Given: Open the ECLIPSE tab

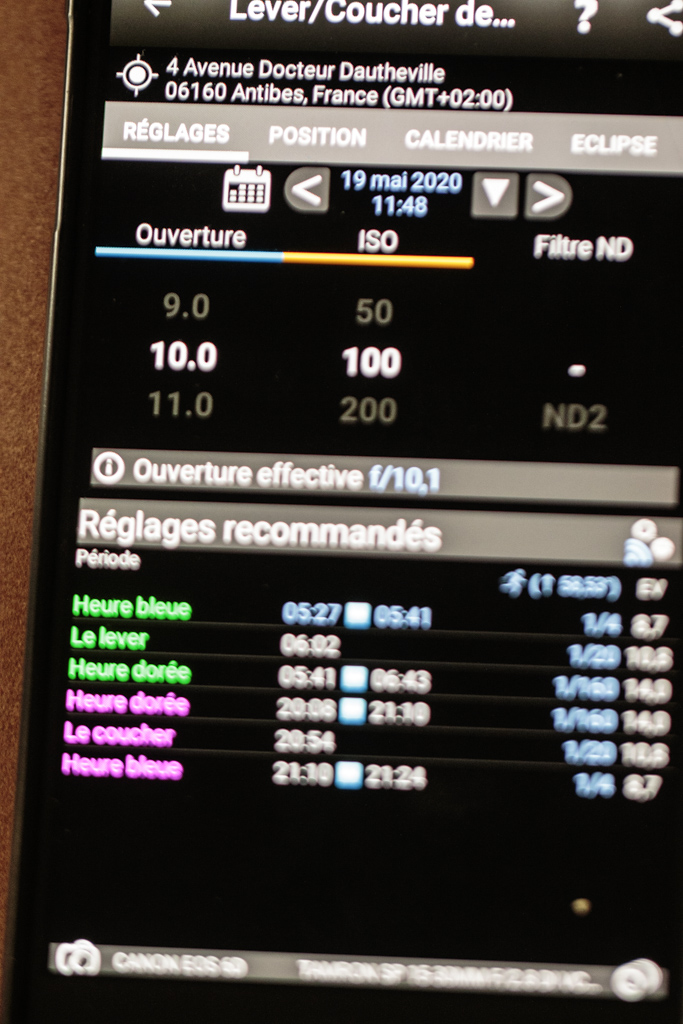Looking at the screenshot, I should pos(613,145).
